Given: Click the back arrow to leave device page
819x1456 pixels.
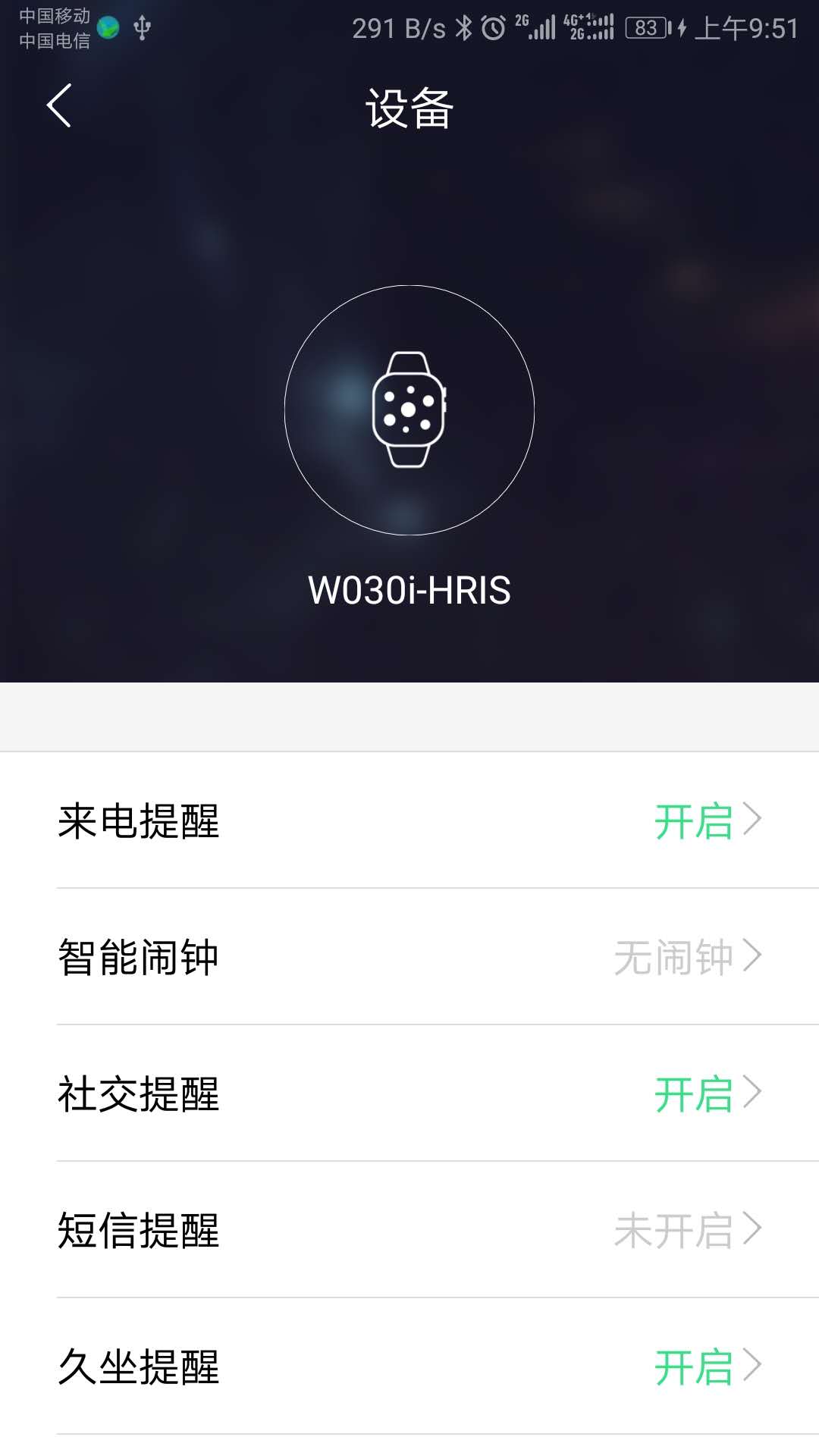Looking at the screenshot, I should pyautogui.click(x=58, y=106).
